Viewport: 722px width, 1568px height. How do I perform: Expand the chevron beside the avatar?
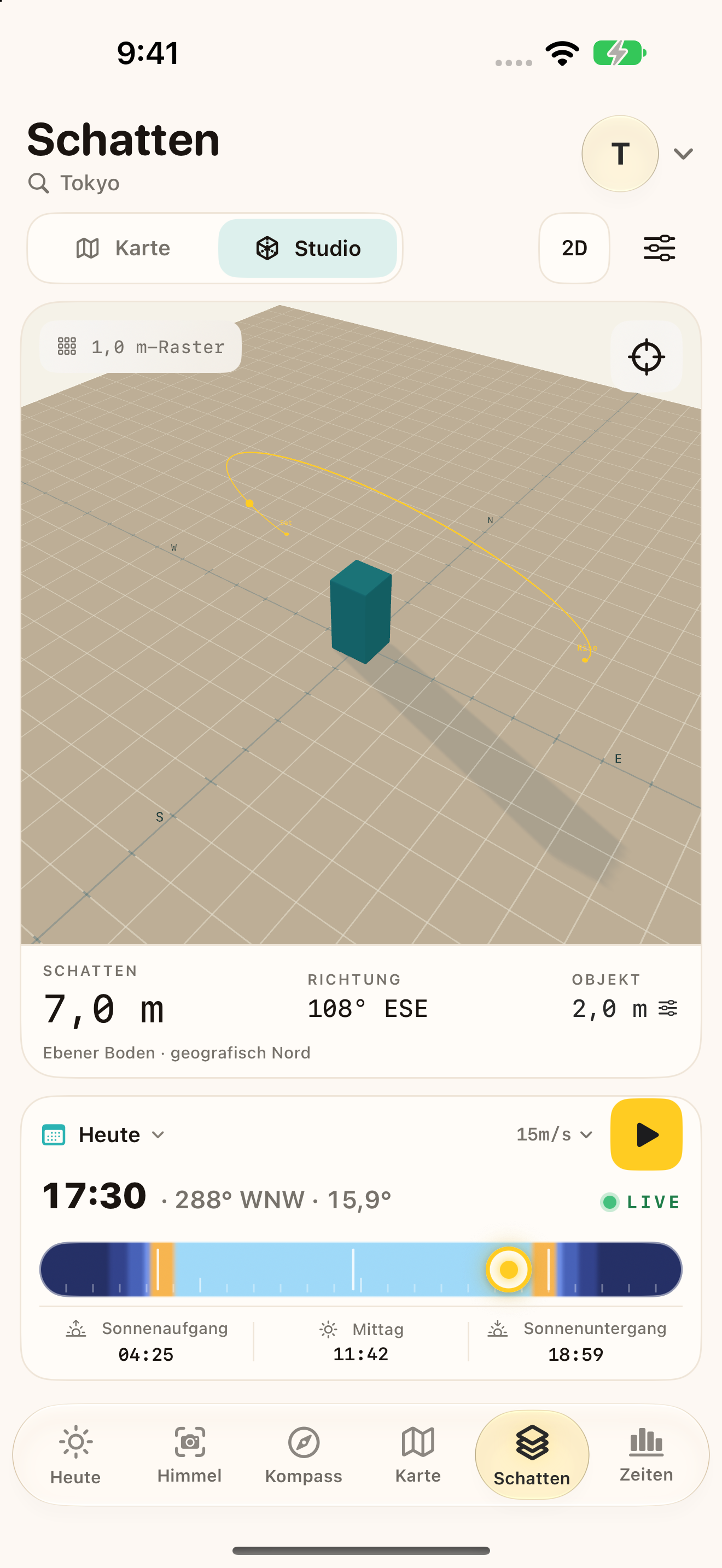[683, 154]
